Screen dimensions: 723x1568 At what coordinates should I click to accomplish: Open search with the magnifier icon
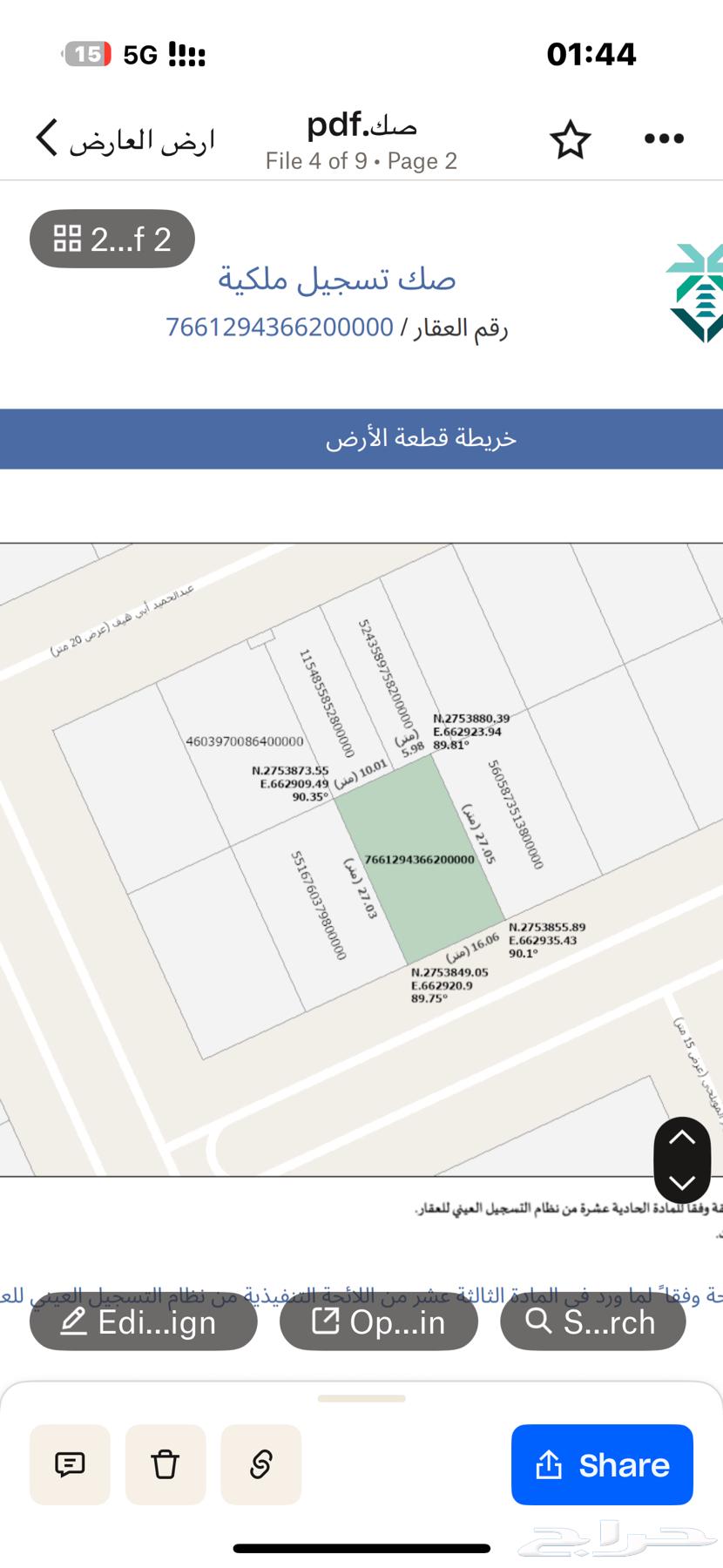[x=537, y=1321]
